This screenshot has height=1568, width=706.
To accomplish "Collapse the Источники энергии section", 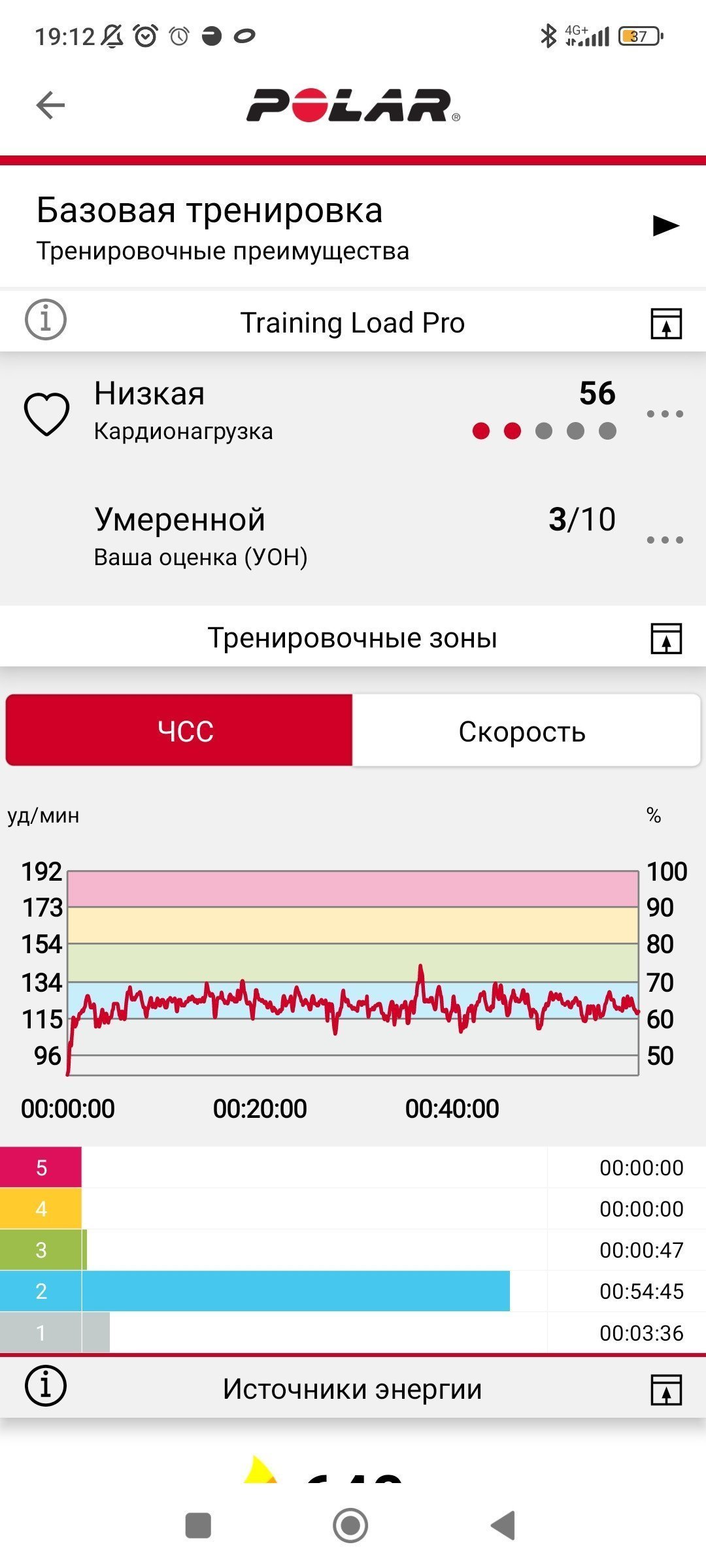I will click(666, 1388).
